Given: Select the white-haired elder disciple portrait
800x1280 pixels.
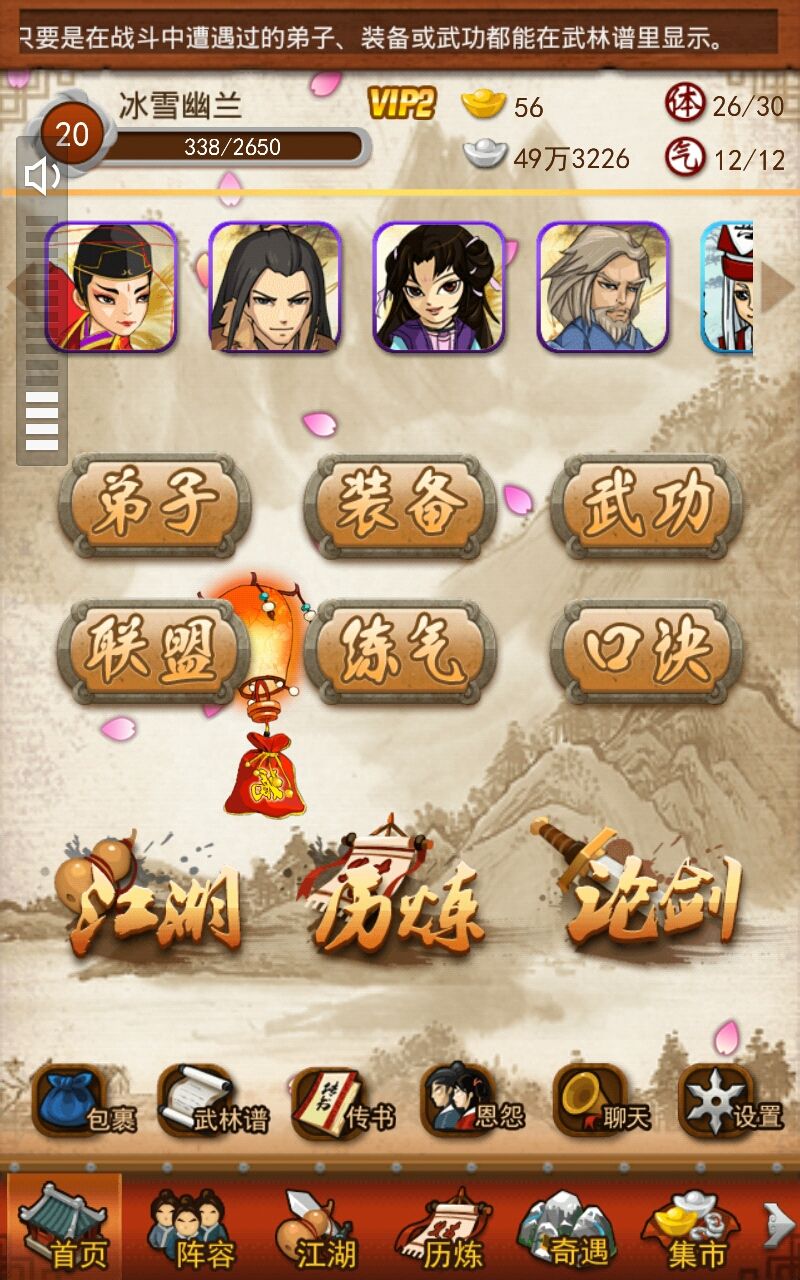Looking at the screenshot, I should click(x=603, y=287).
